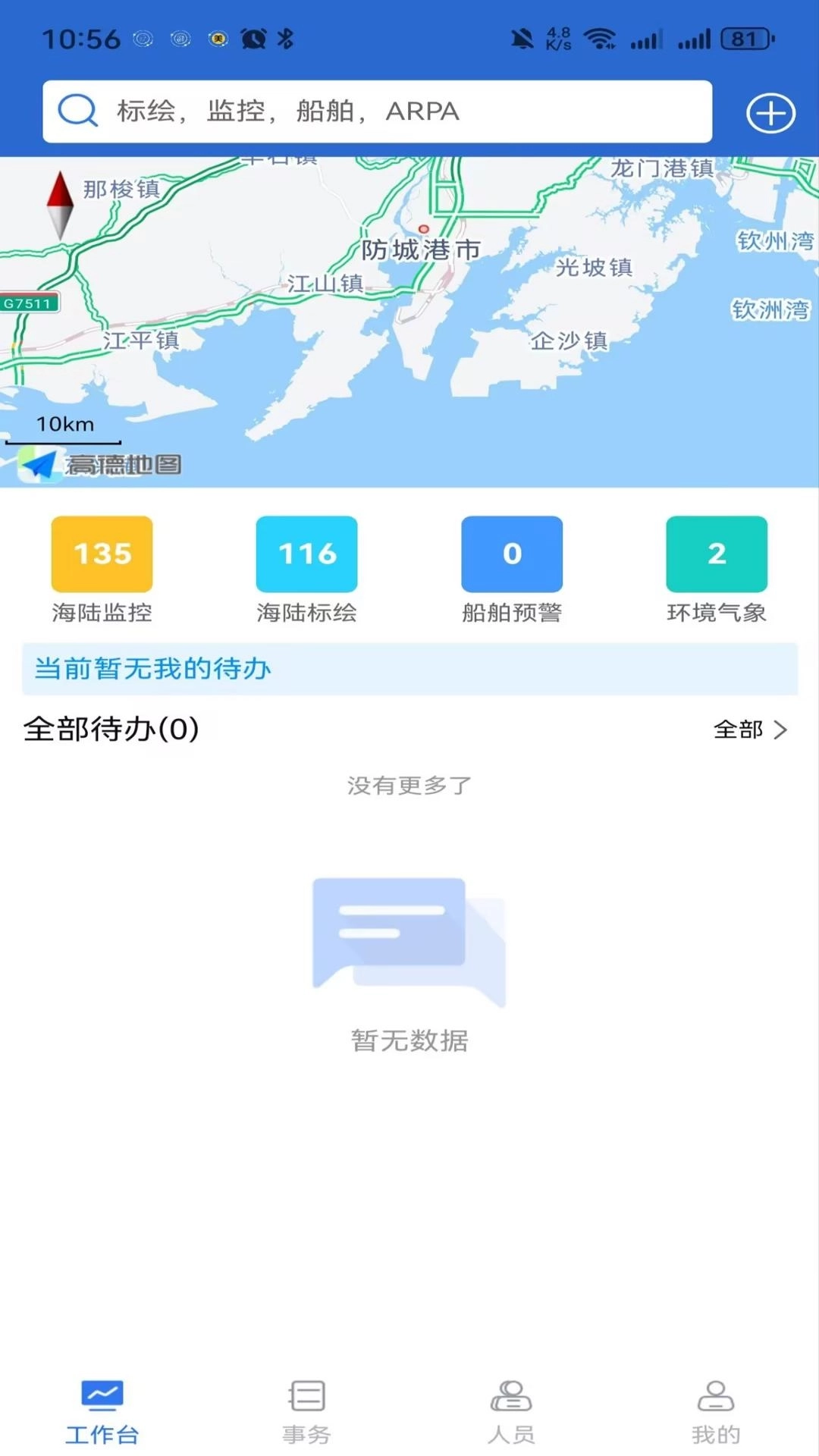
Task: Tap the plus icon beside the search bar
Action: point(770,111)
